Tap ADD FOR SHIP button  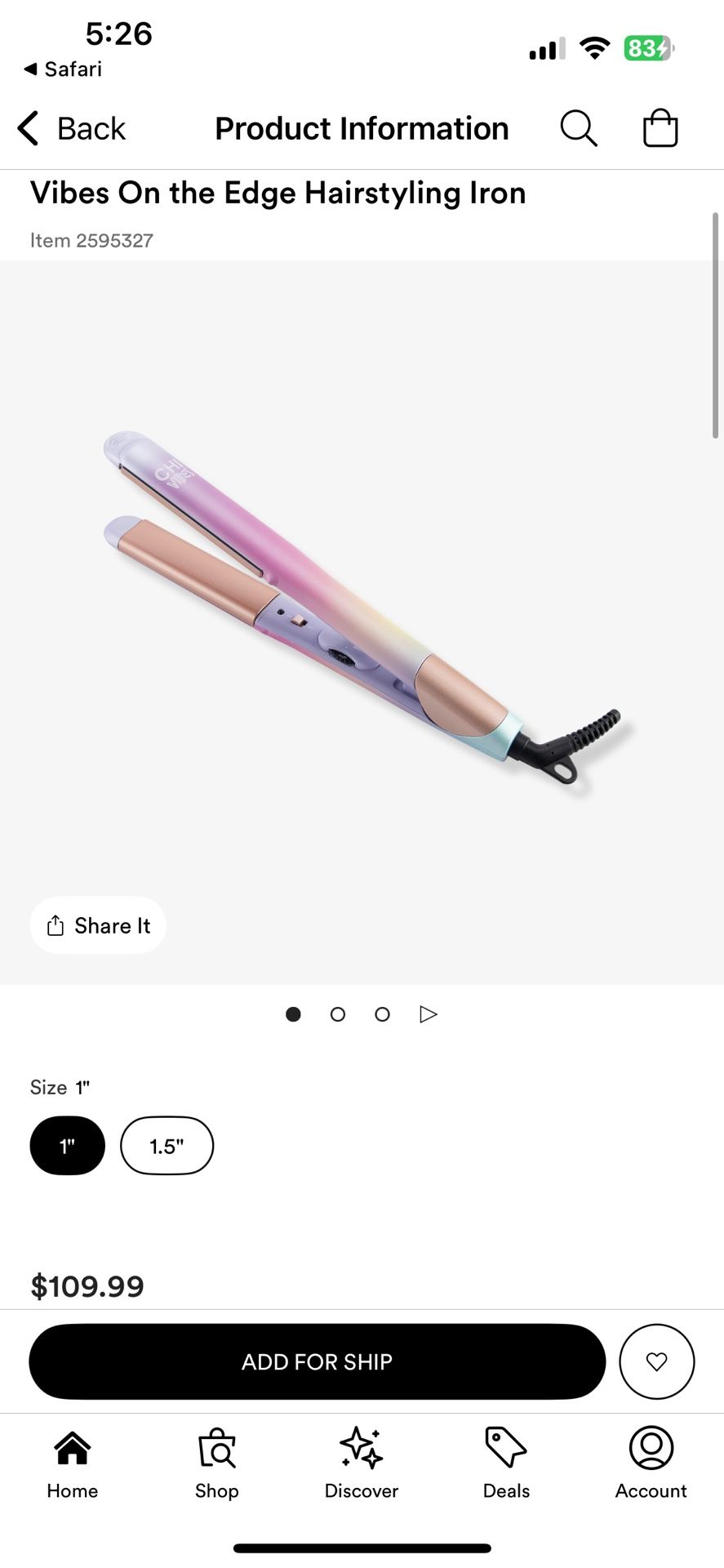click(x=316, y=1361)
